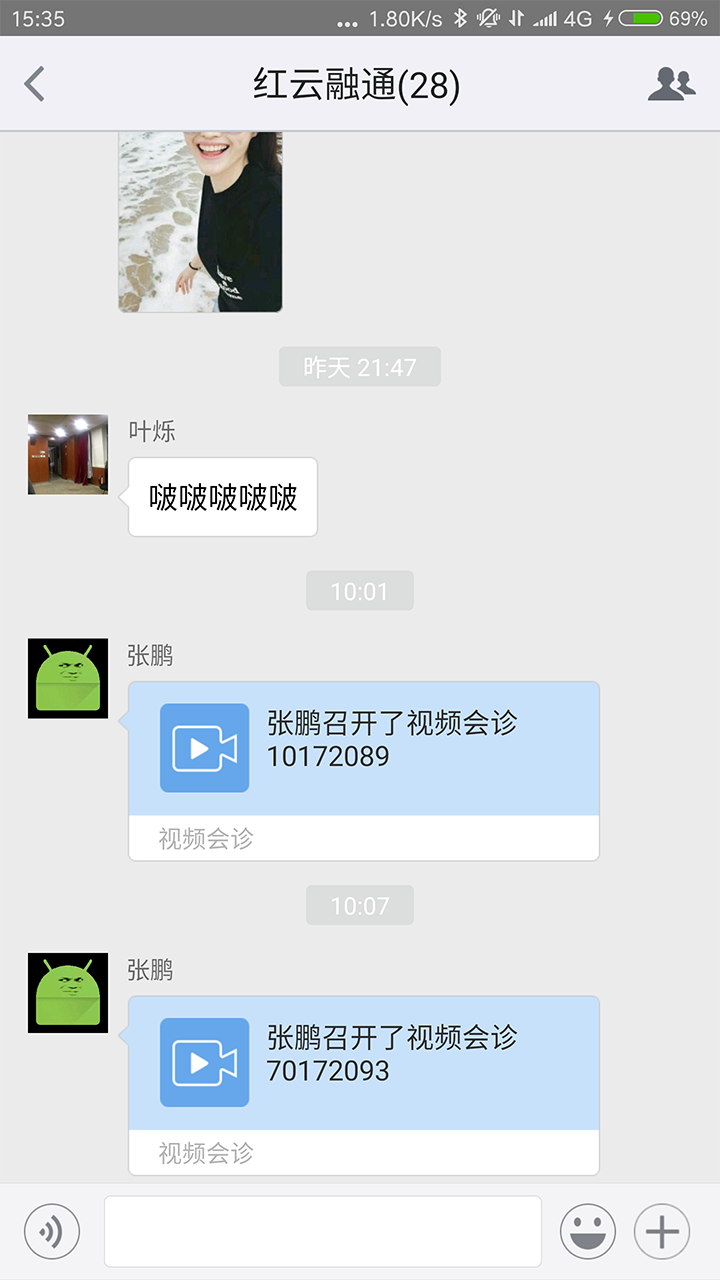Open the plus attachment menu
Viewport: 720px width, 1280px height.
pyautogui.click(x=662, y=1231)
